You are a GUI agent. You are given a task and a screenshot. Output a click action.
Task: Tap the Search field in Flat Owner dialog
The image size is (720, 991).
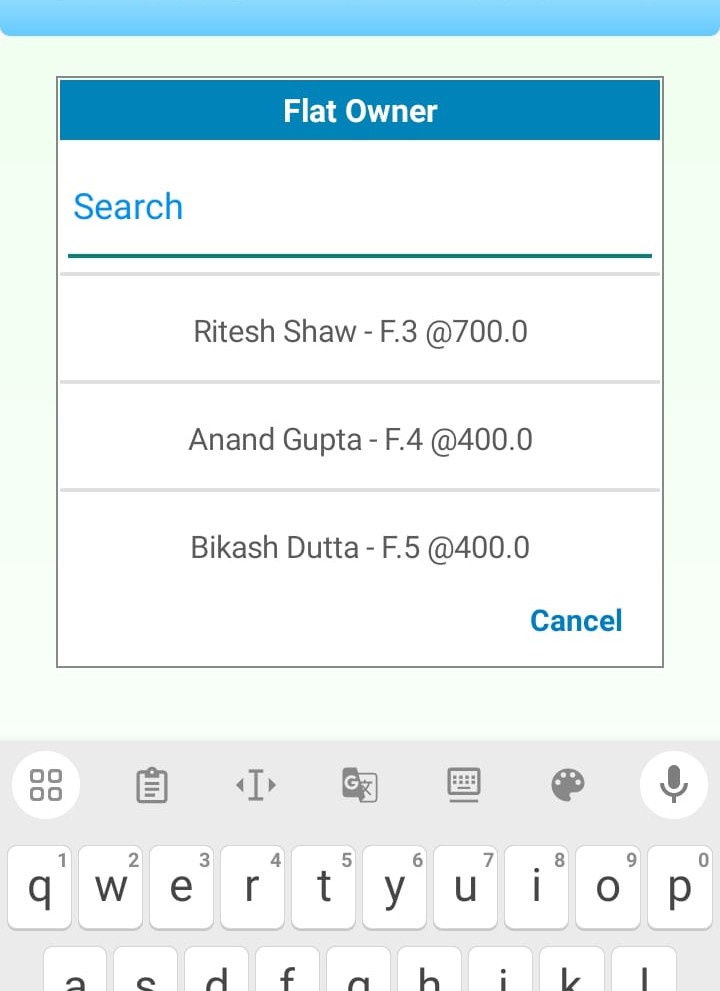tap(360, 208)
